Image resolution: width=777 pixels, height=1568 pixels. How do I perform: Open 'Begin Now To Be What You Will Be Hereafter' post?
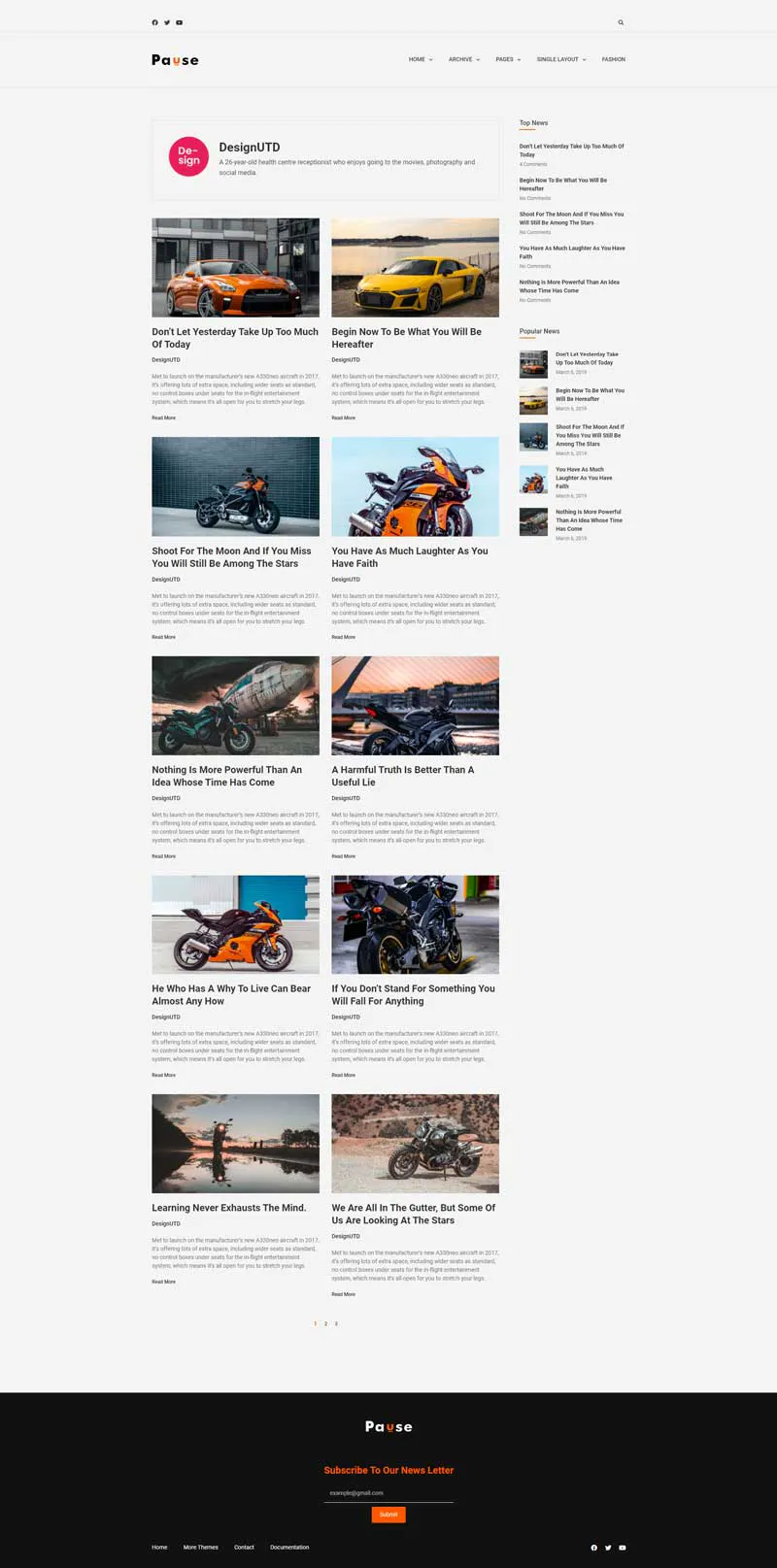pyautogui.click(x=406, y=338)
